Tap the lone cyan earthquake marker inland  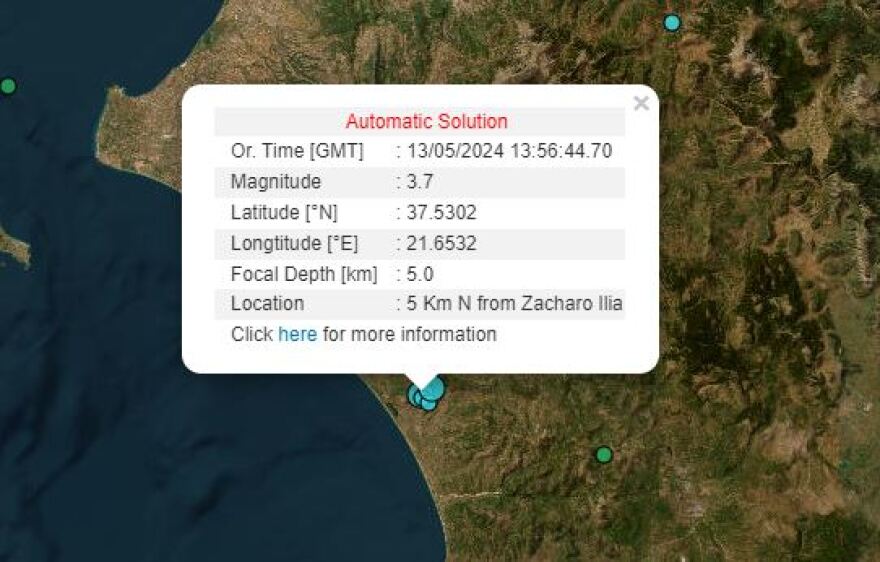672,22
